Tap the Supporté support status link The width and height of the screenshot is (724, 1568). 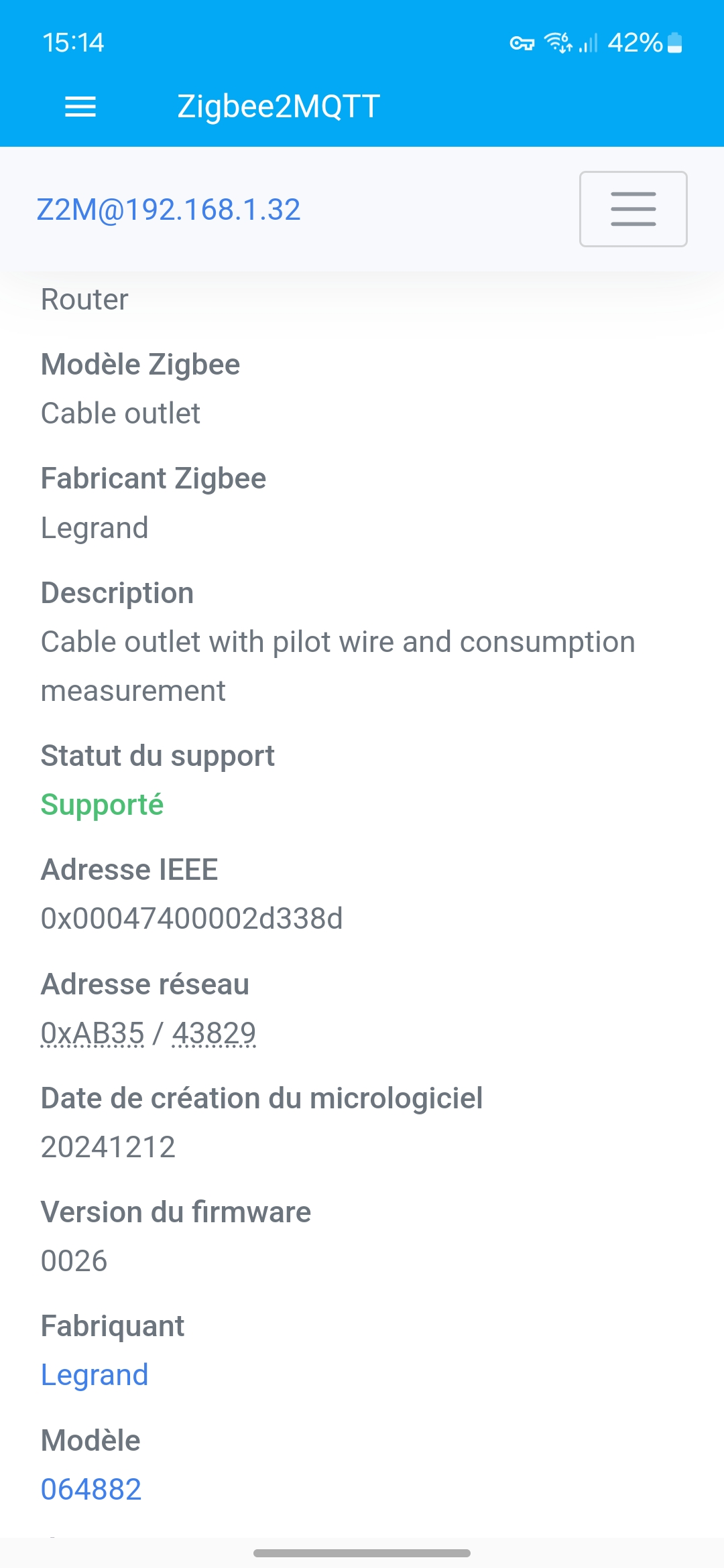point(102,805)
